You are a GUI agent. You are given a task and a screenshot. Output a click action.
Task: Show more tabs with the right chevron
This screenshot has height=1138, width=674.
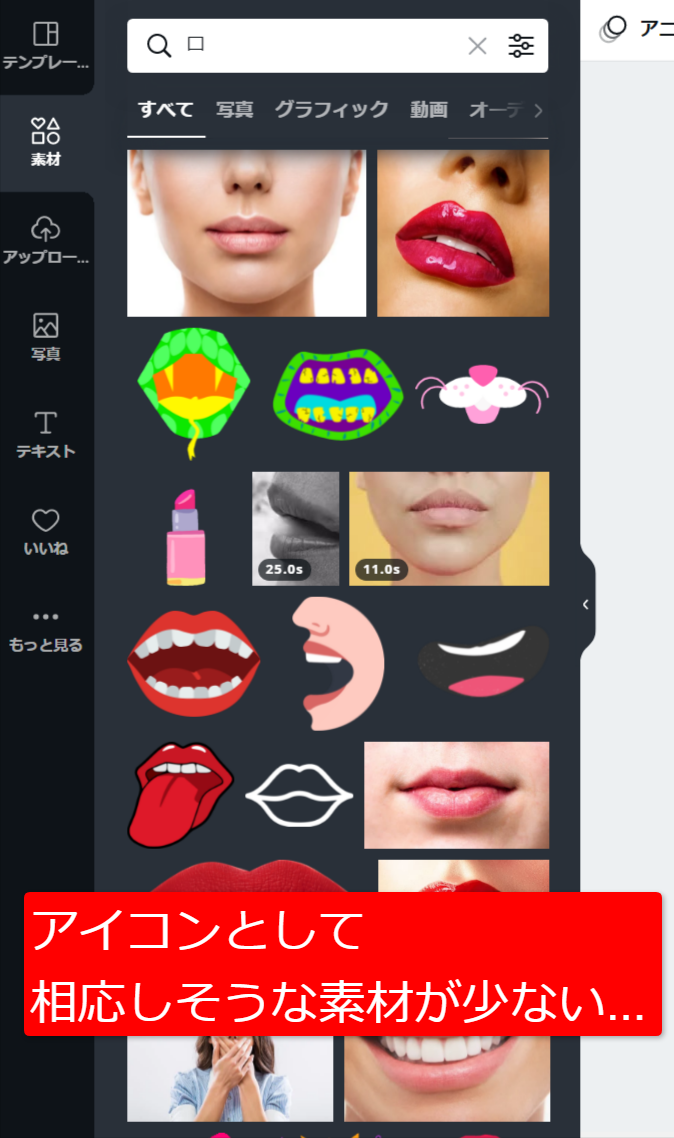(x=538, y=111)
